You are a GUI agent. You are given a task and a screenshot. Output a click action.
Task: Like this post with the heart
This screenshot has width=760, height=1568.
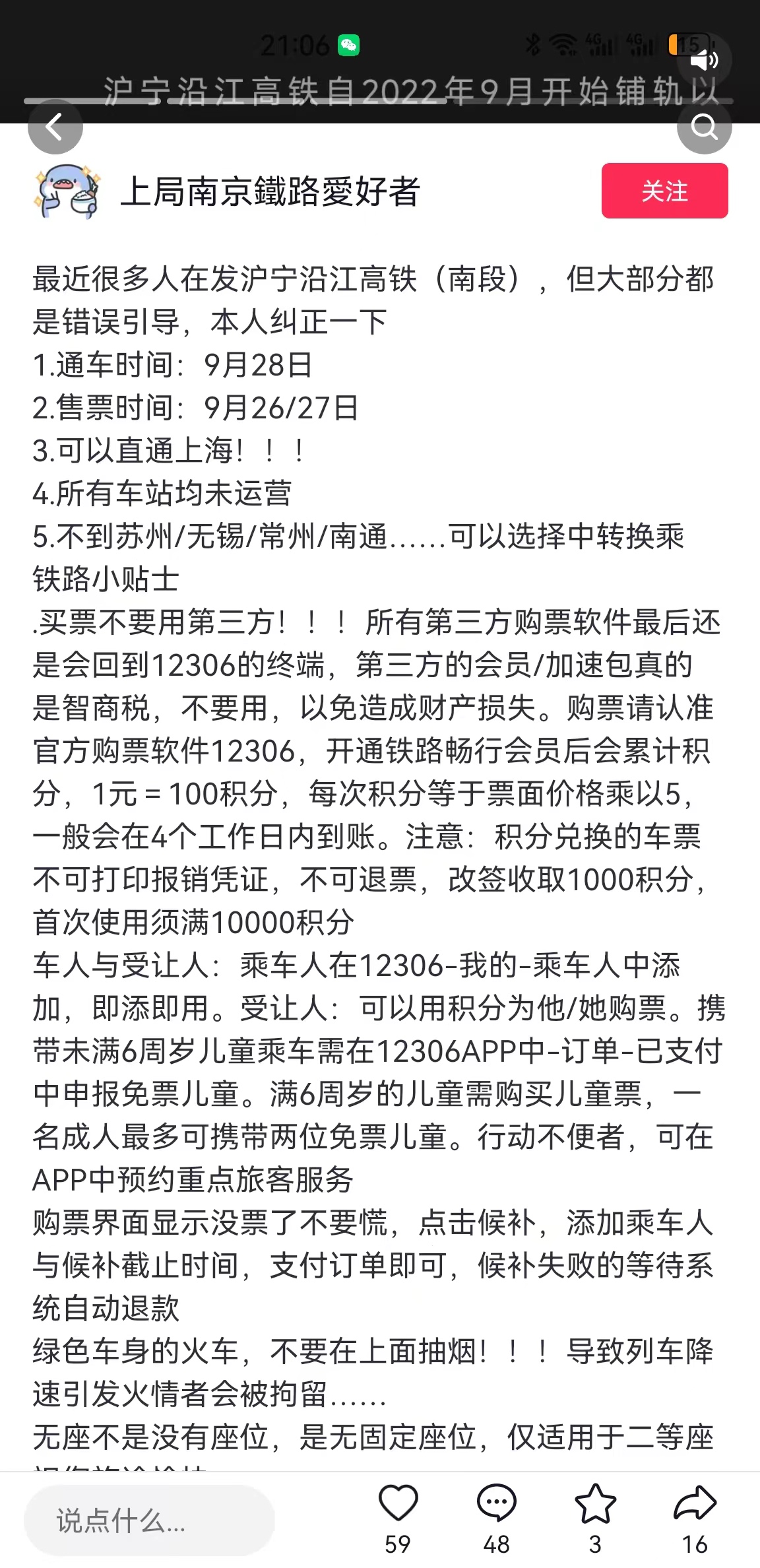pos(398,1503)
